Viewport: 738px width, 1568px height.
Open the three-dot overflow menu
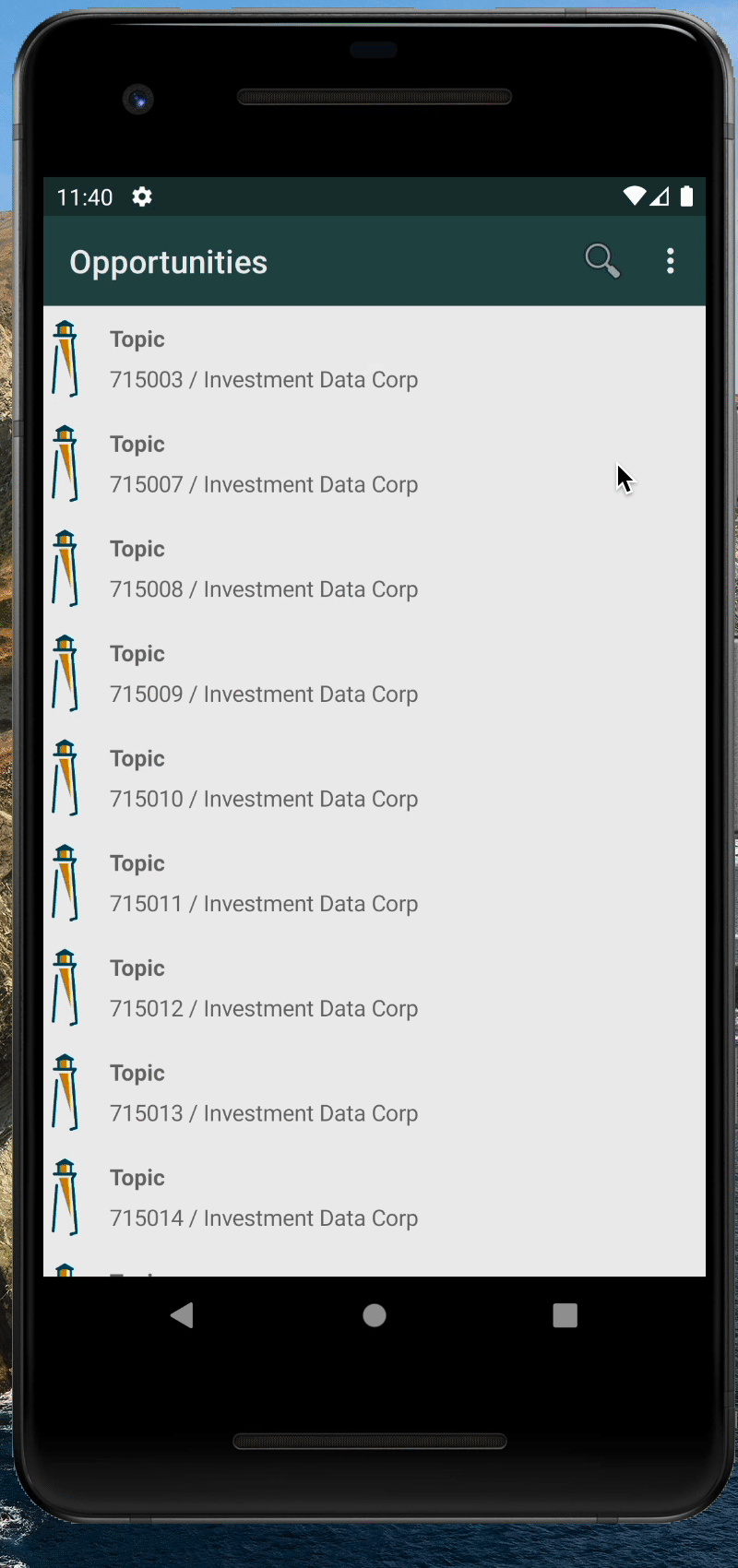671,261
